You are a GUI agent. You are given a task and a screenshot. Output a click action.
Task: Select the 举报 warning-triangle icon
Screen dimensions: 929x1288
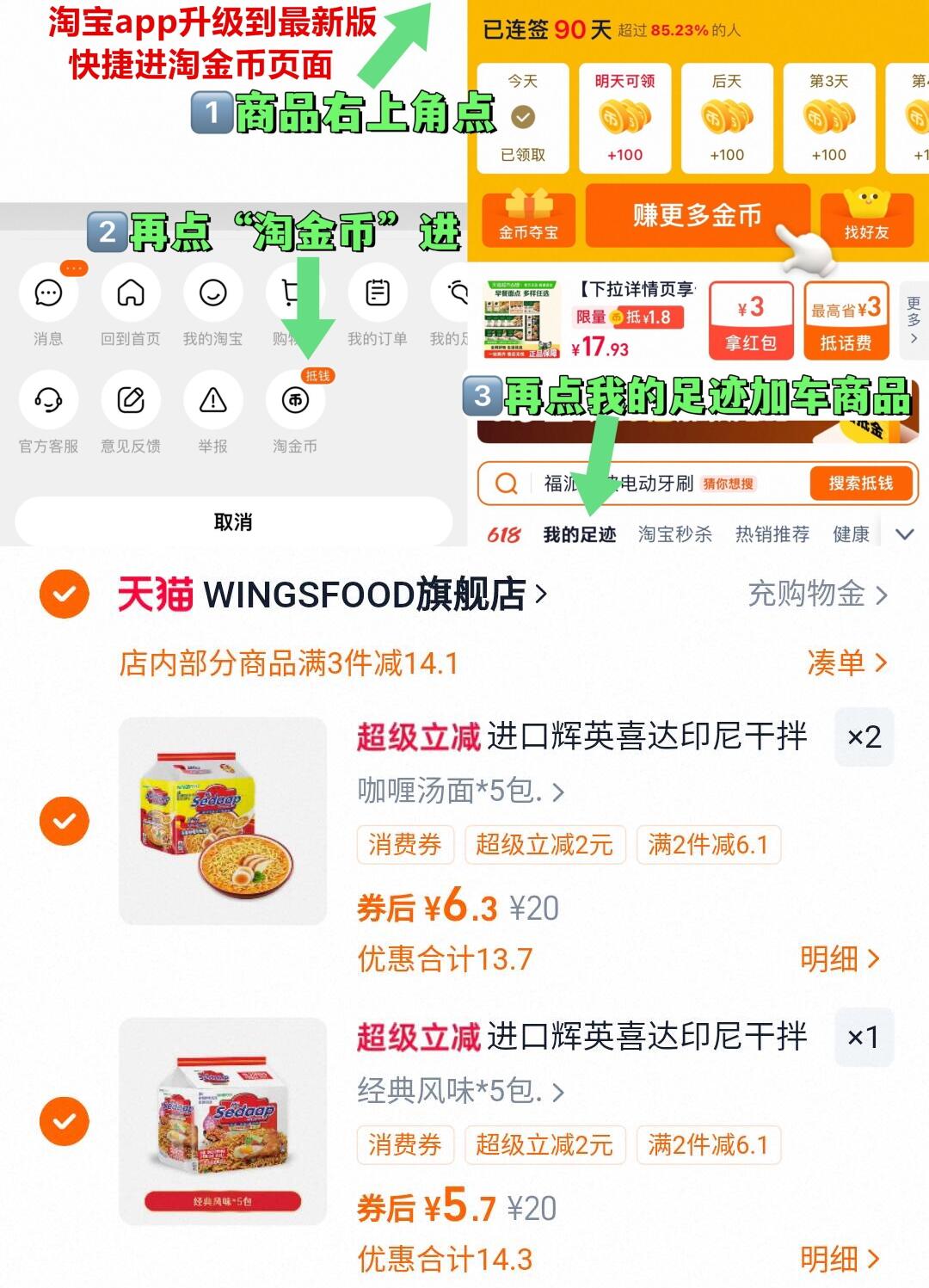[212, 397]
